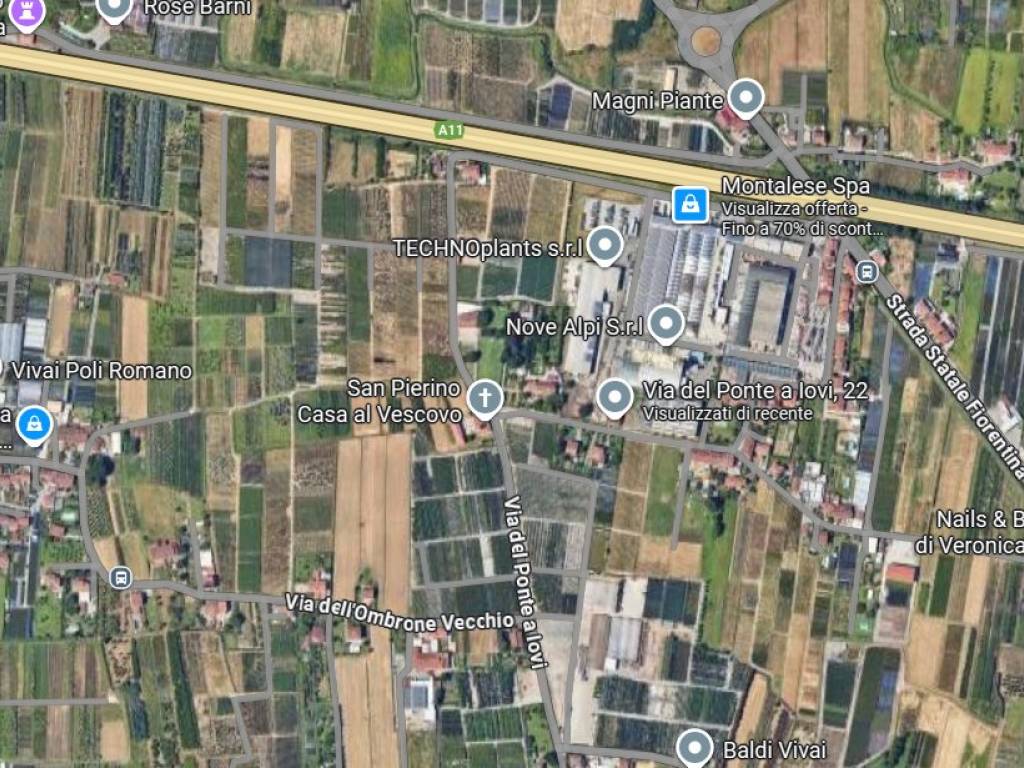
Task: Open the shopping marker below Vivai Poli Romano
Action: (35, 425)
